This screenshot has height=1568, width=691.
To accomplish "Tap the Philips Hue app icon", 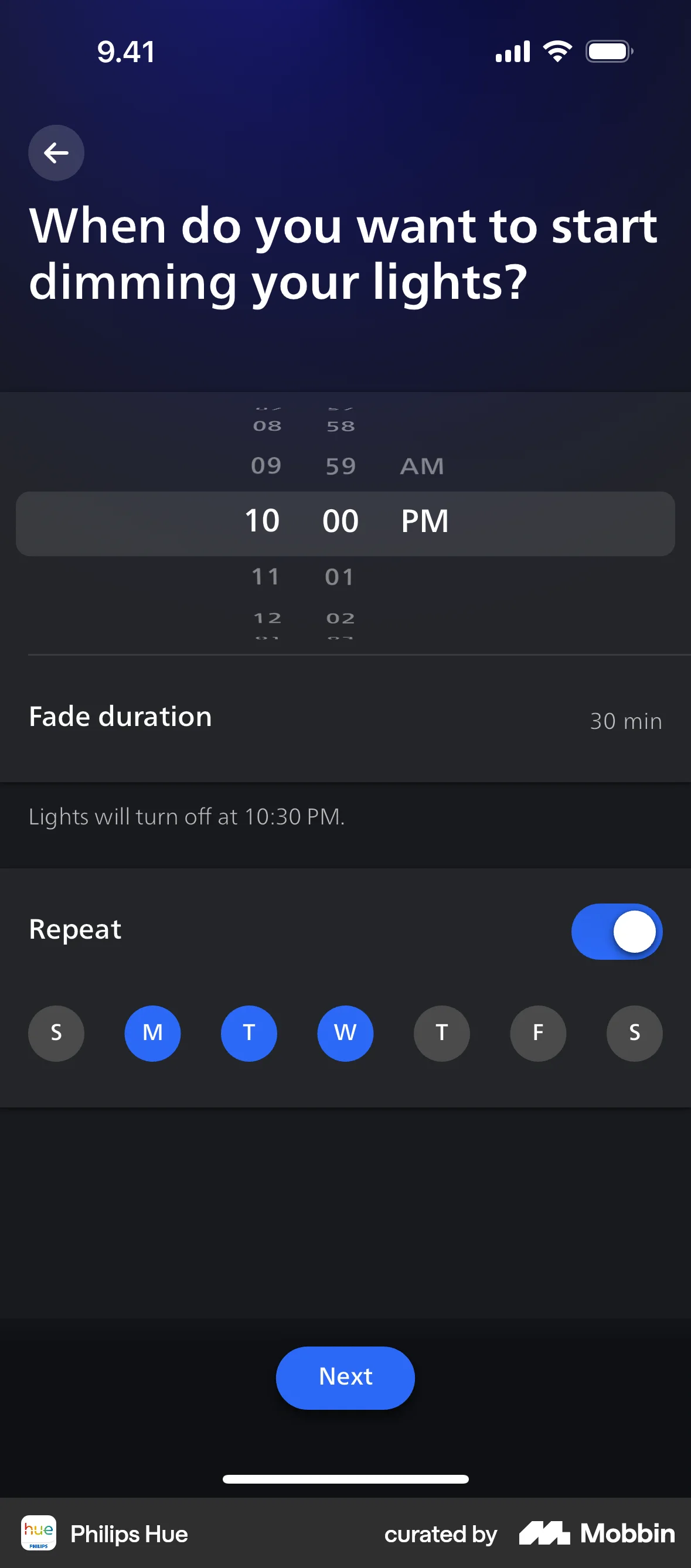I will tap(39, 1533).
